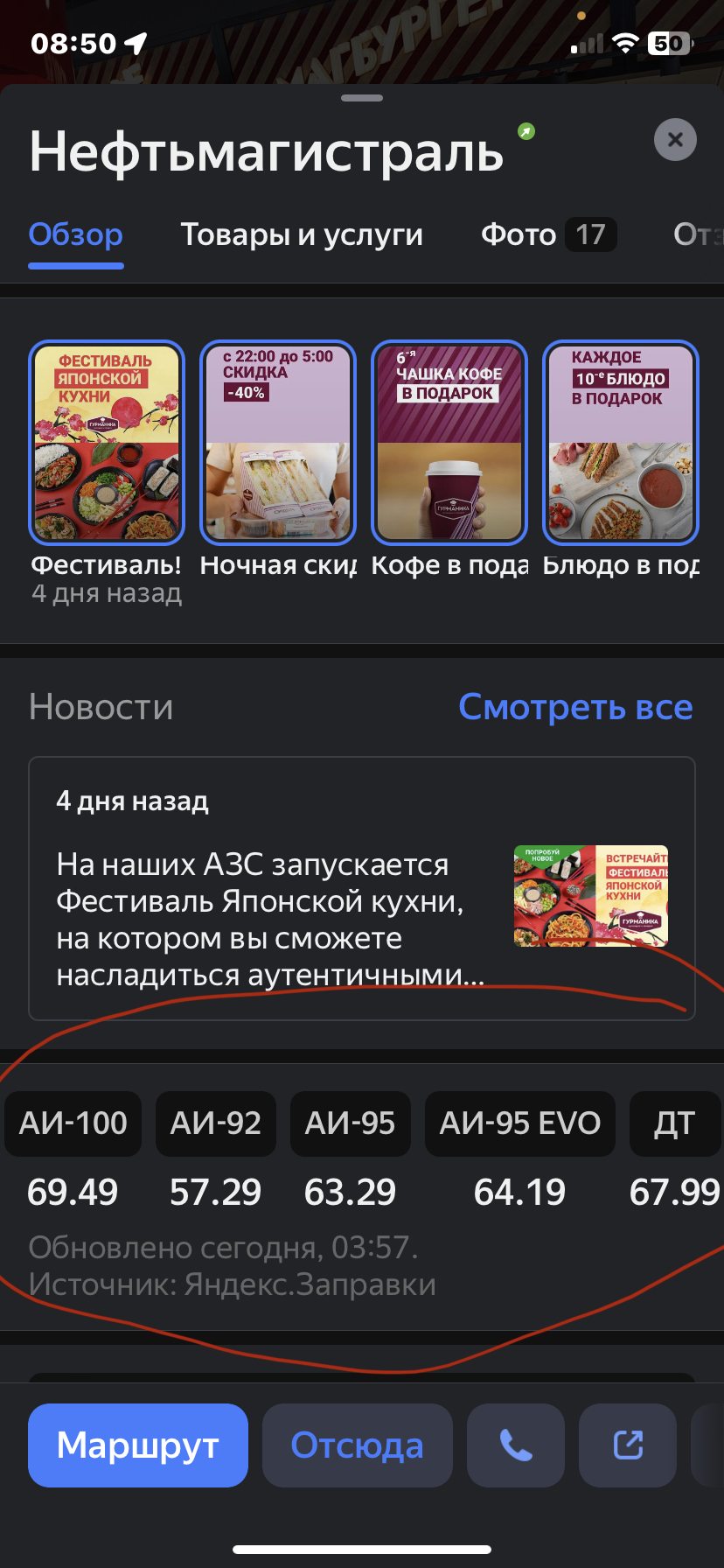Switch to the Фото tab

coord(548,234)
